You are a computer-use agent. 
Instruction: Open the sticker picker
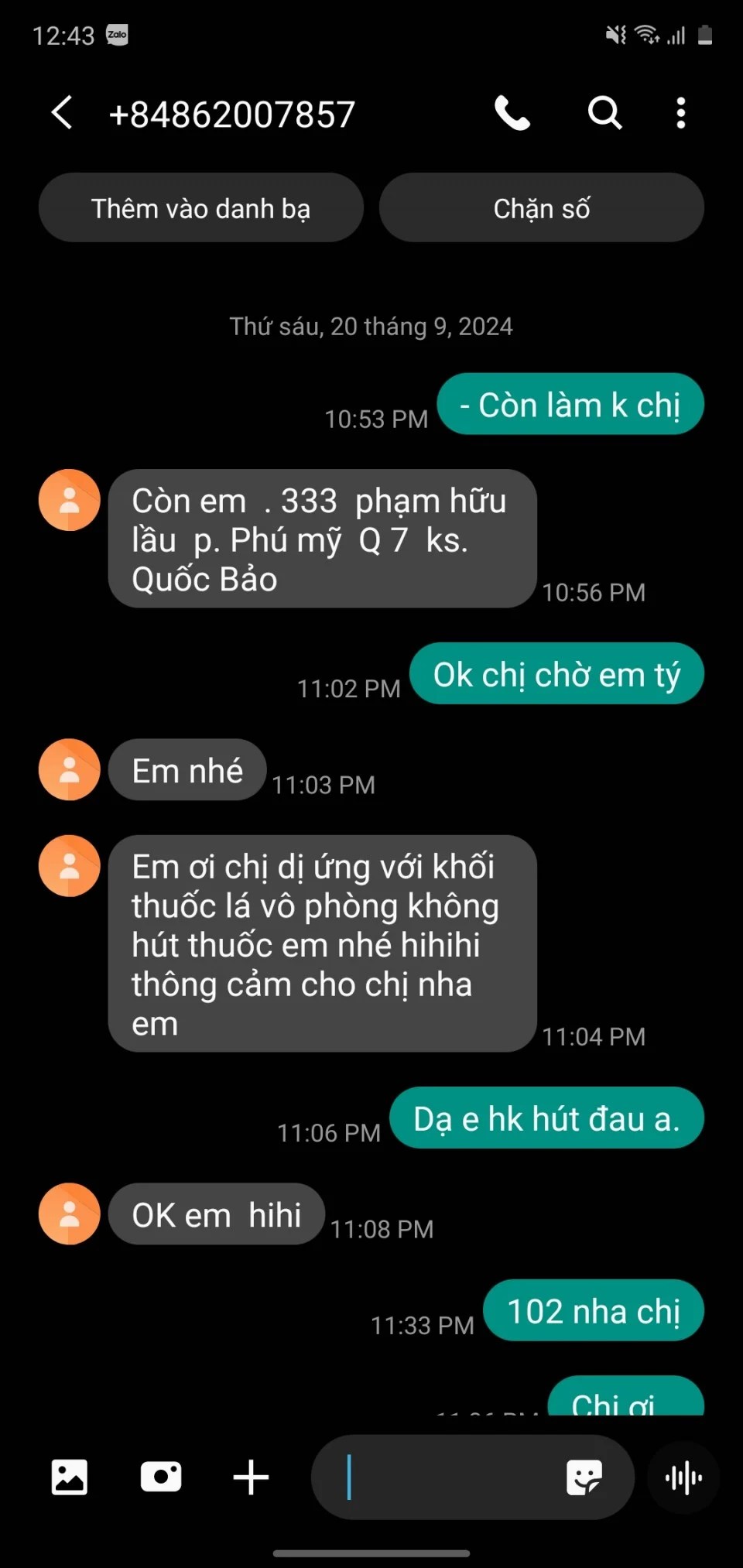(x=584, y=1477)
